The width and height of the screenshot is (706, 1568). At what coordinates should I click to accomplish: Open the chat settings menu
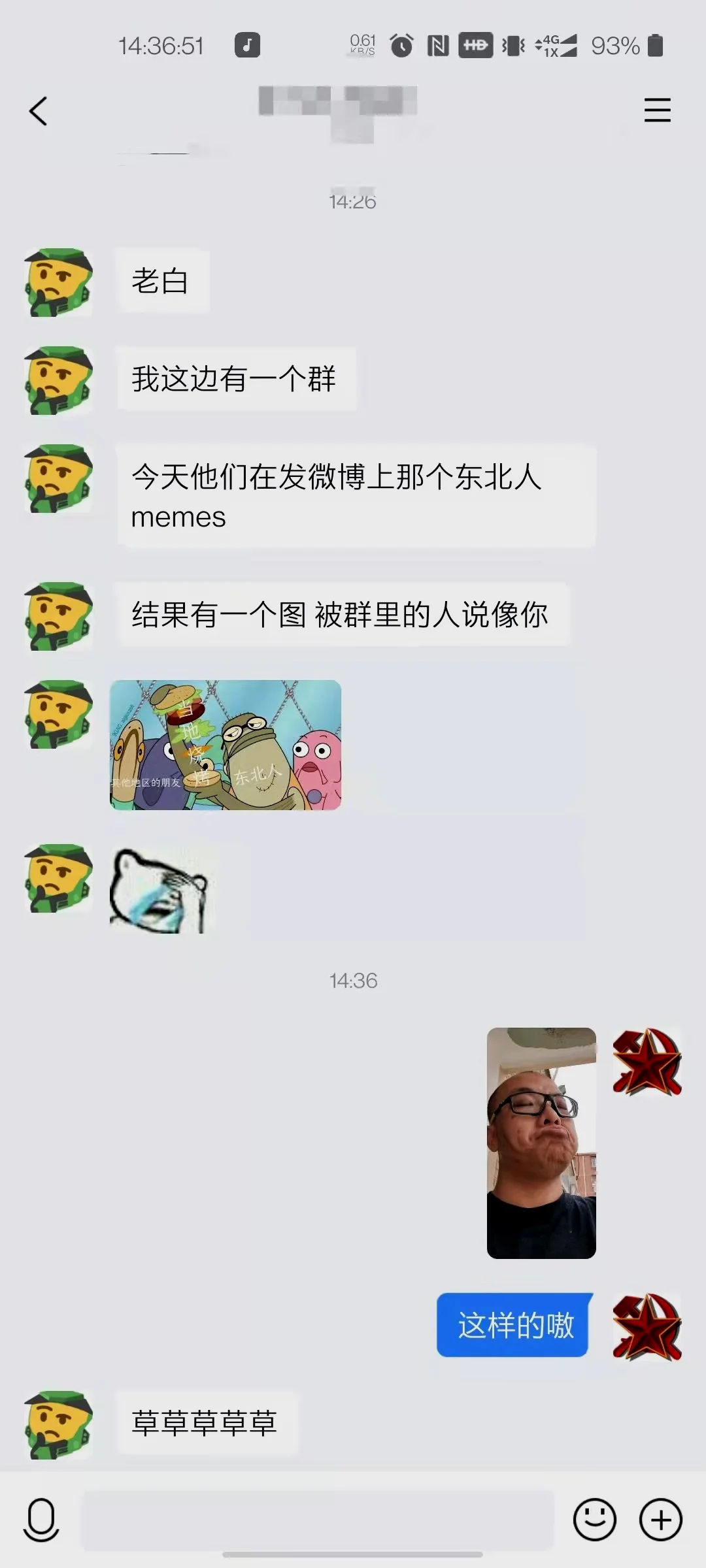[657, 110]
